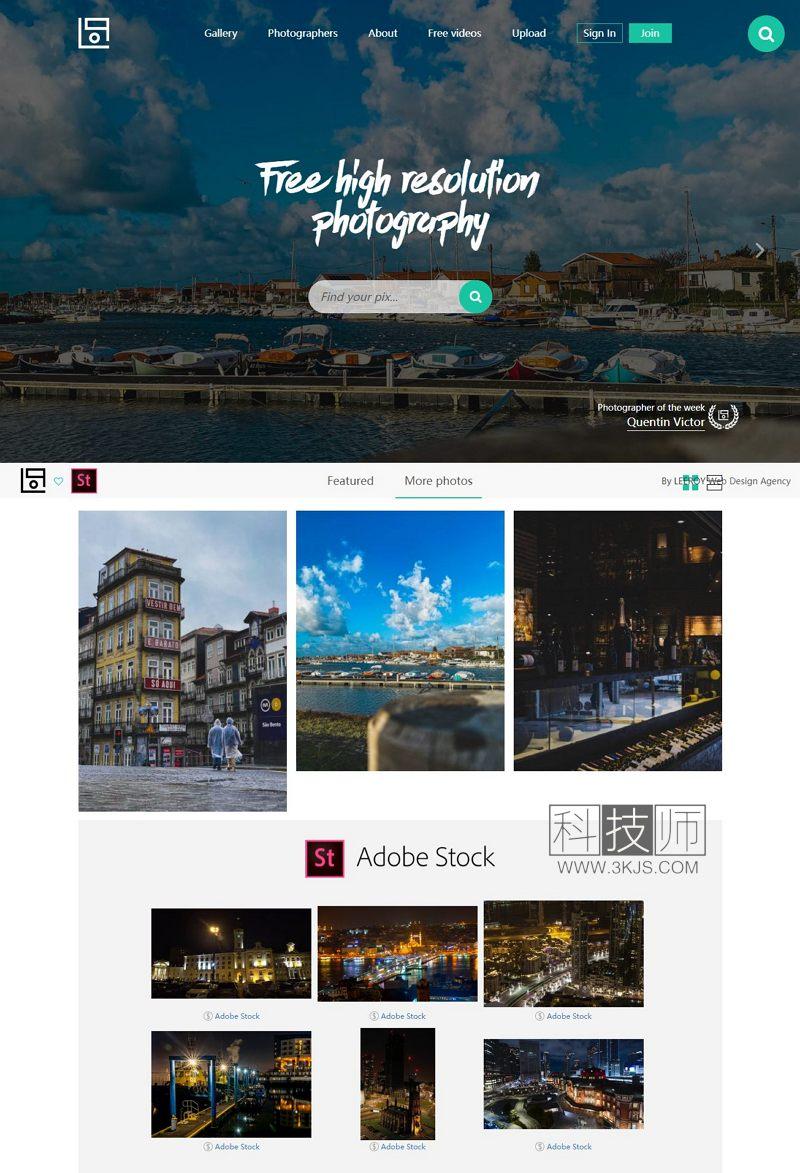Open the LEEROY Web Design Agency link
Image resolution: width=800 pixels, height=1173 pixels.
tap(726, 481)
